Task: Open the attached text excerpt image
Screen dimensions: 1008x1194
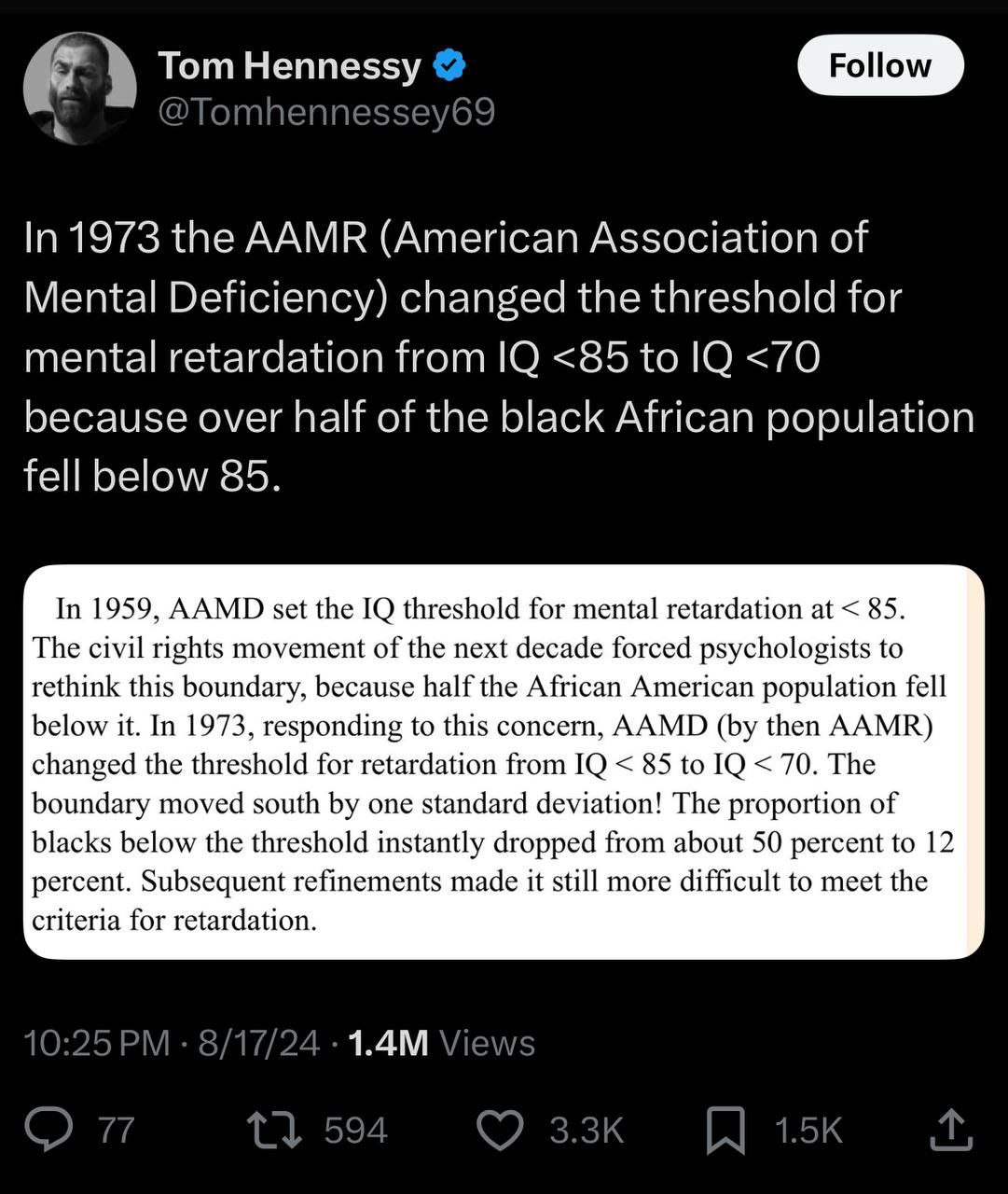Action: pyautogui.click(x=504, y=762)
